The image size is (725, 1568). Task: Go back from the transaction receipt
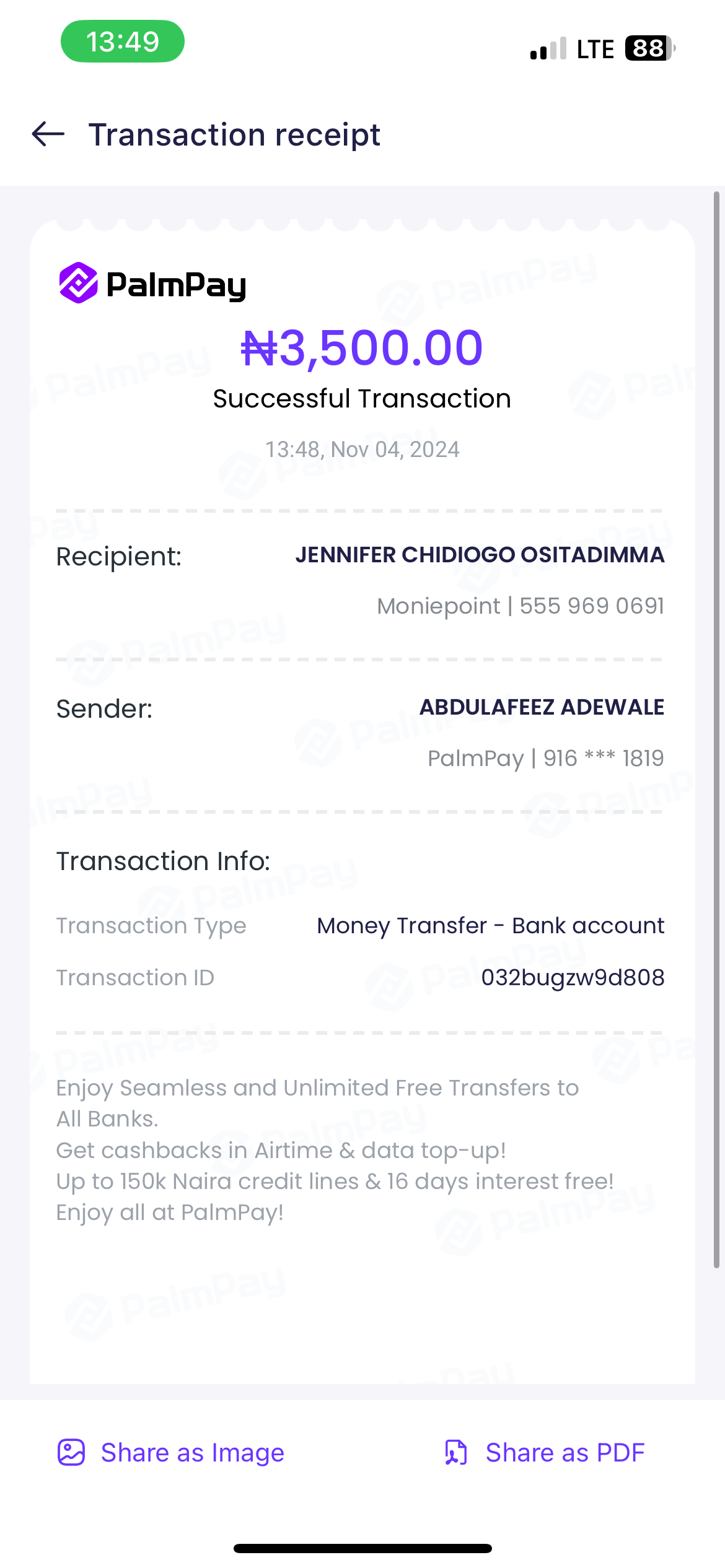tap(48, 134)
